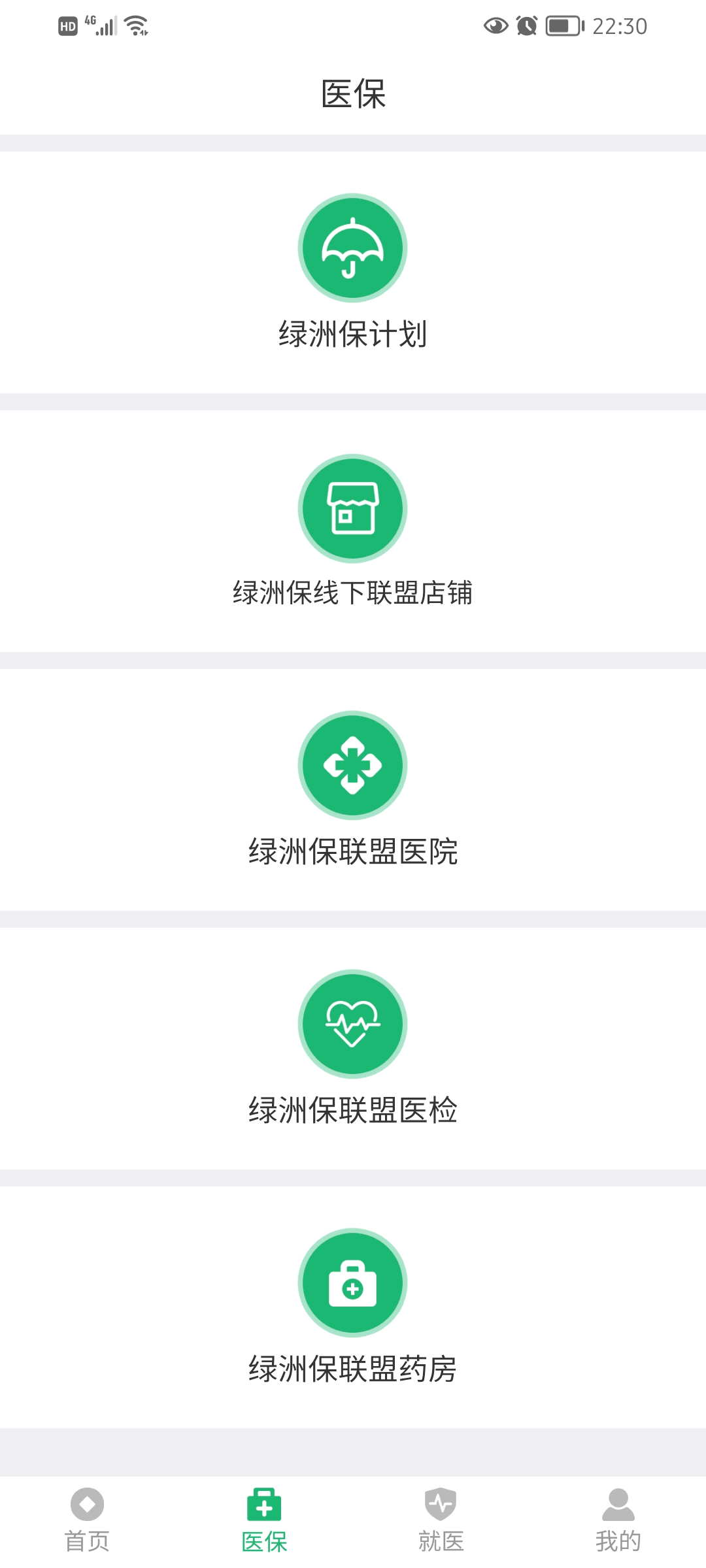Switch to the 我的 tab

tap(618, 1540)
